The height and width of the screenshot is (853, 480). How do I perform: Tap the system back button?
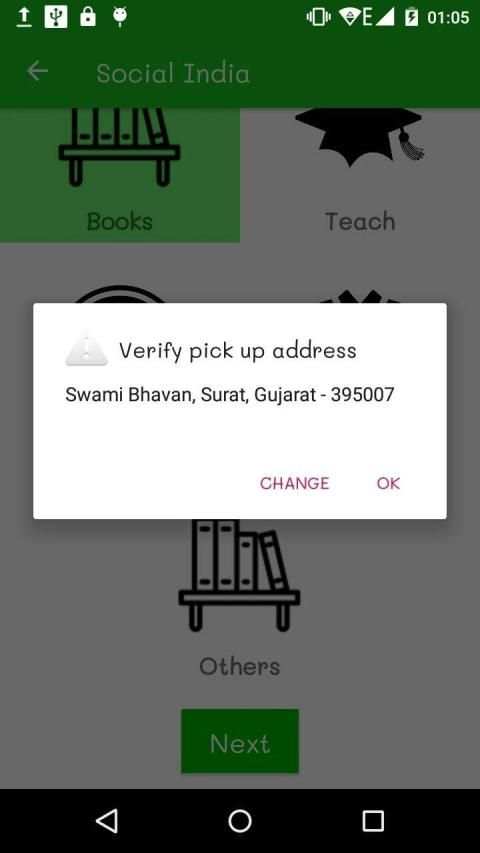[107, 821]
